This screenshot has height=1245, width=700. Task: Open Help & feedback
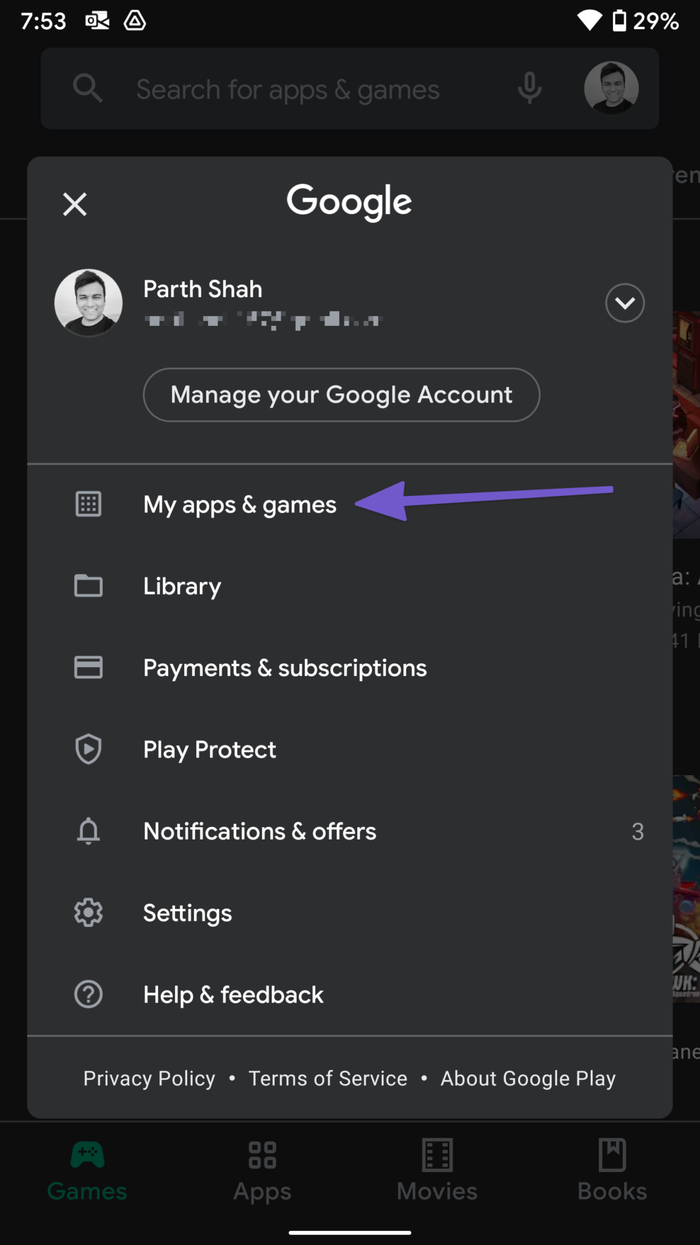pos(233,995)
